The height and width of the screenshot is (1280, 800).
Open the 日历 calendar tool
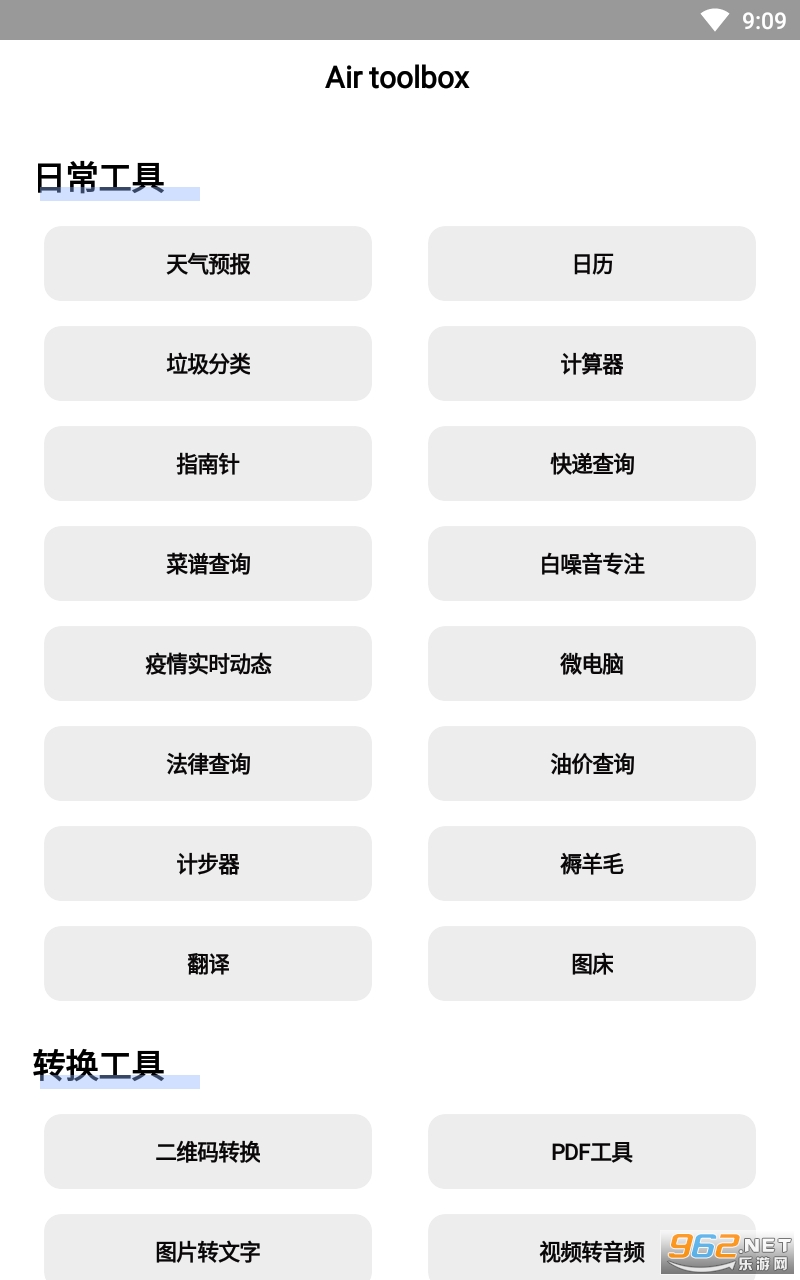coord(592,264)
